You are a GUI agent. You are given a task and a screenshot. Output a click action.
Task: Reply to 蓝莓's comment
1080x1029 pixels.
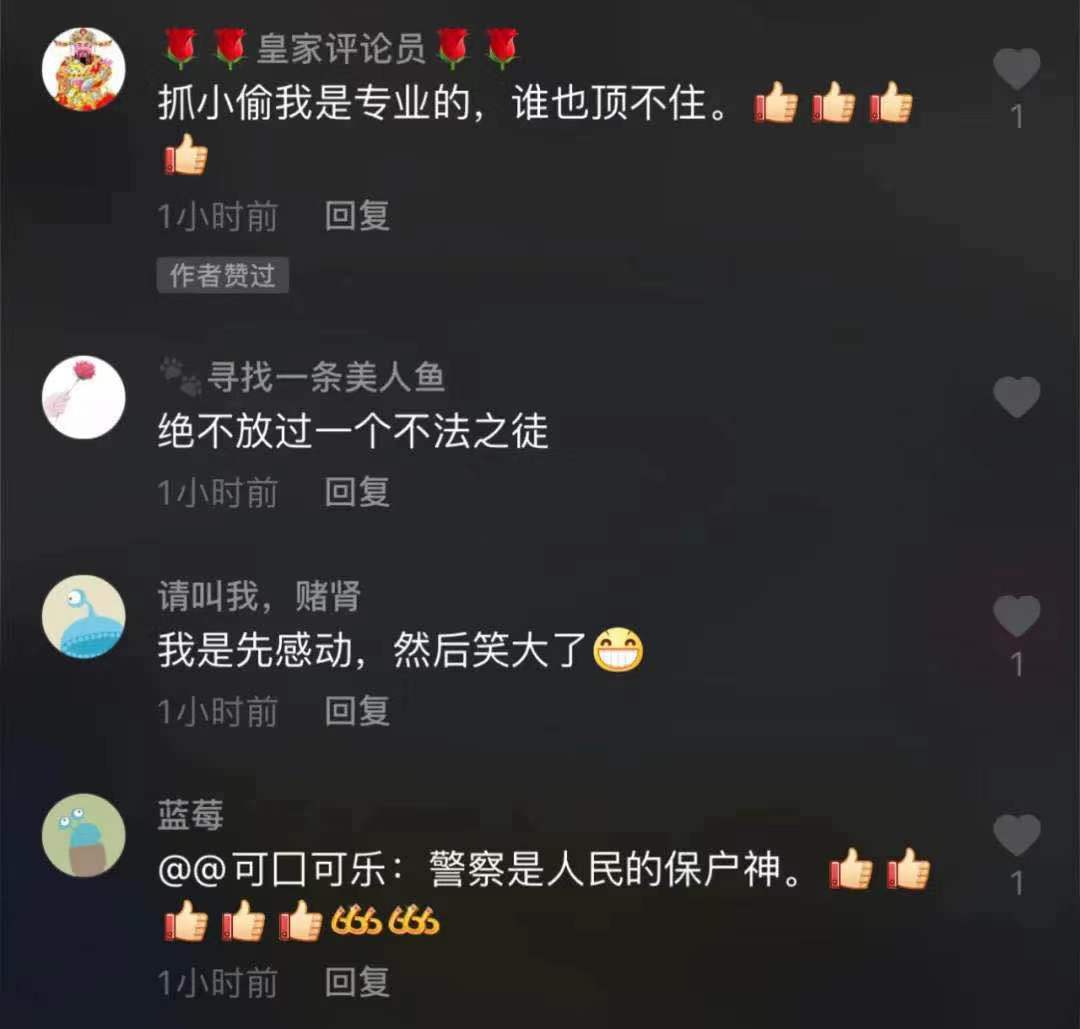[x=357, y=982]
